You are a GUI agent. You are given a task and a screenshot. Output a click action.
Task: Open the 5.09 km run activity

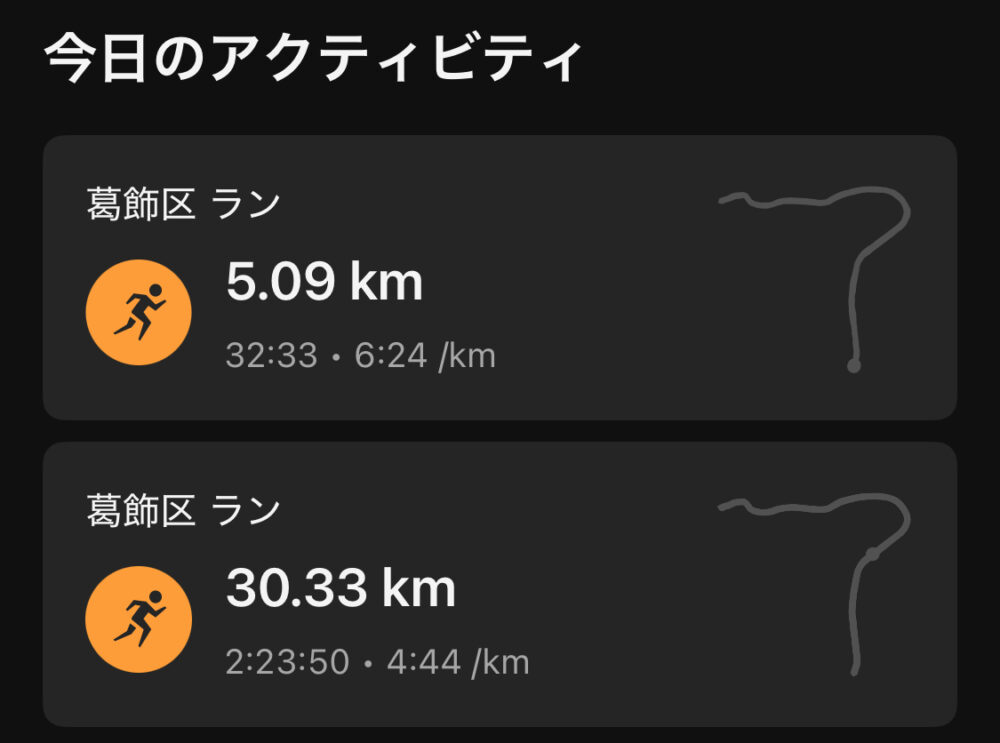point(499,278)
